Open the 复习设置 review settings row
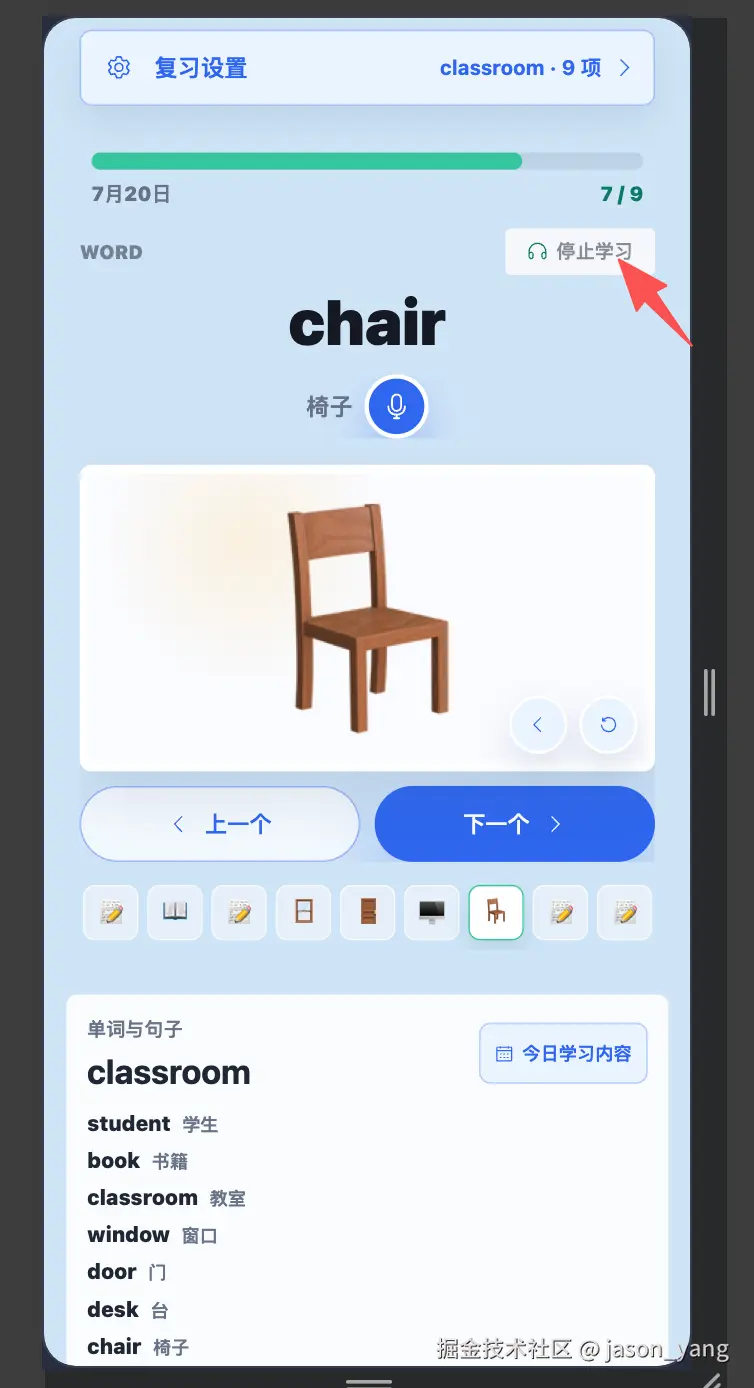This screenshot has height=1388, width=754. pos(367,68)
